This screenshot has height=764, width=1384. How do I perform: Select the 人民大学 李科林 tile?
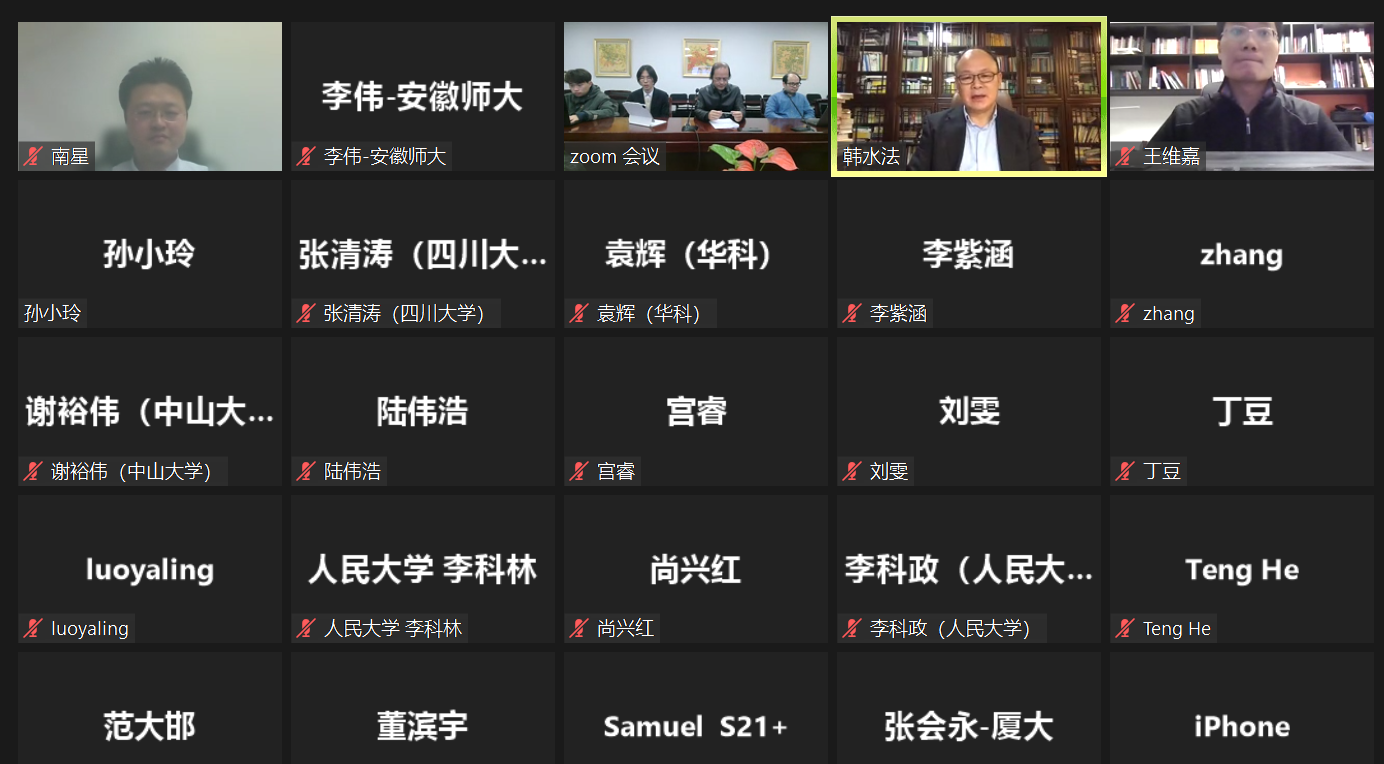(423, 569)
